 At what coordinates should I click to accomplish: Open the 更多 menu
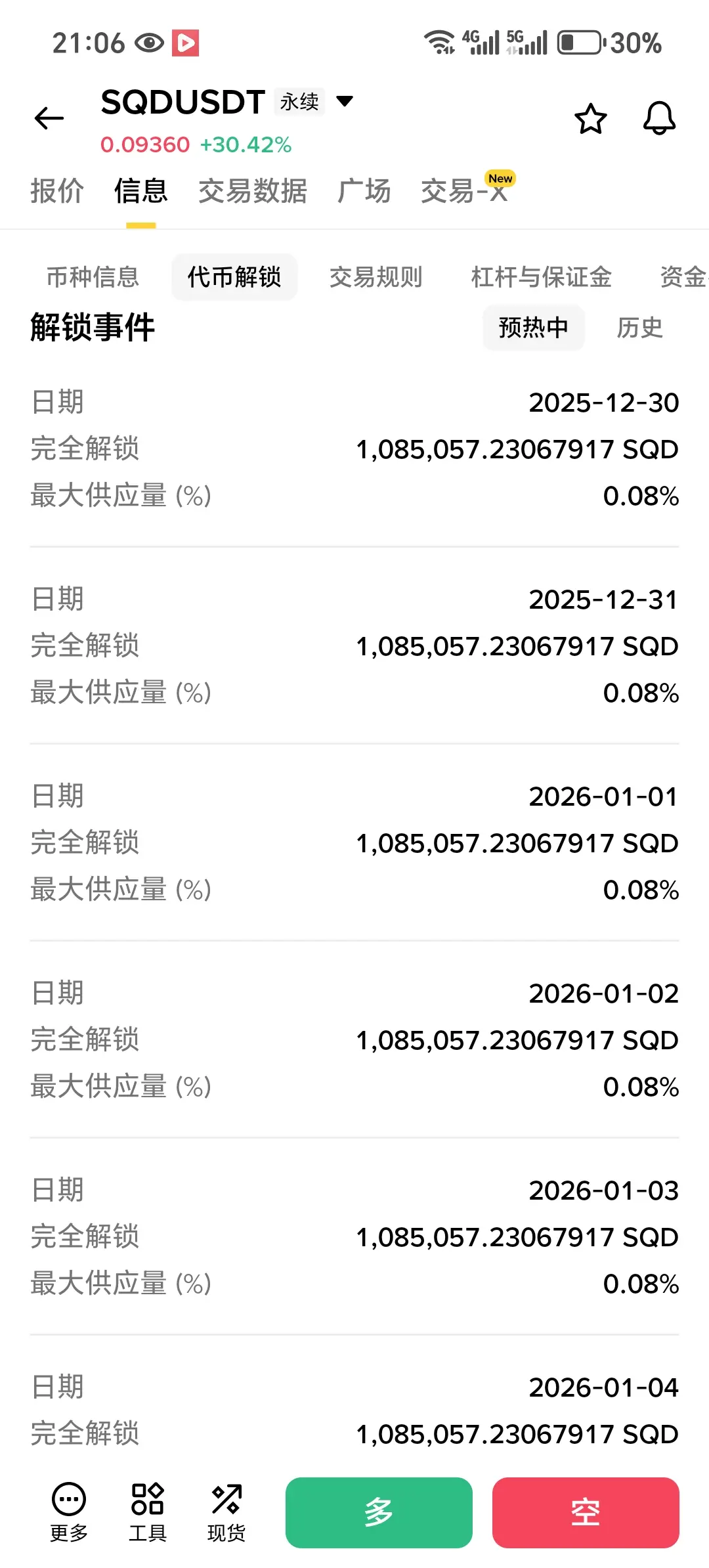coord(69,1513)
